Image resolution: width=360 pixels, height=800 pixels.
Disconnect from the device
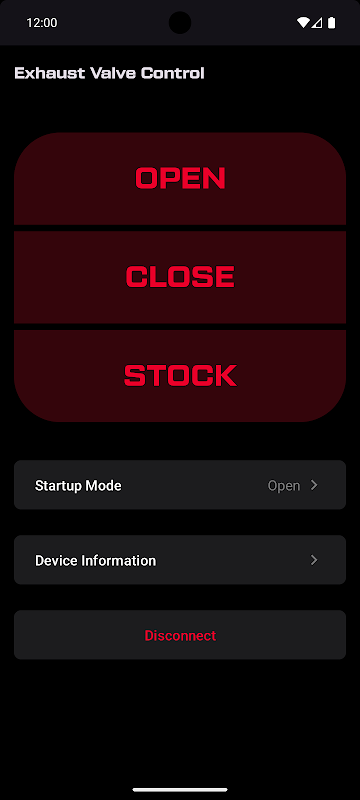point(180,635)
